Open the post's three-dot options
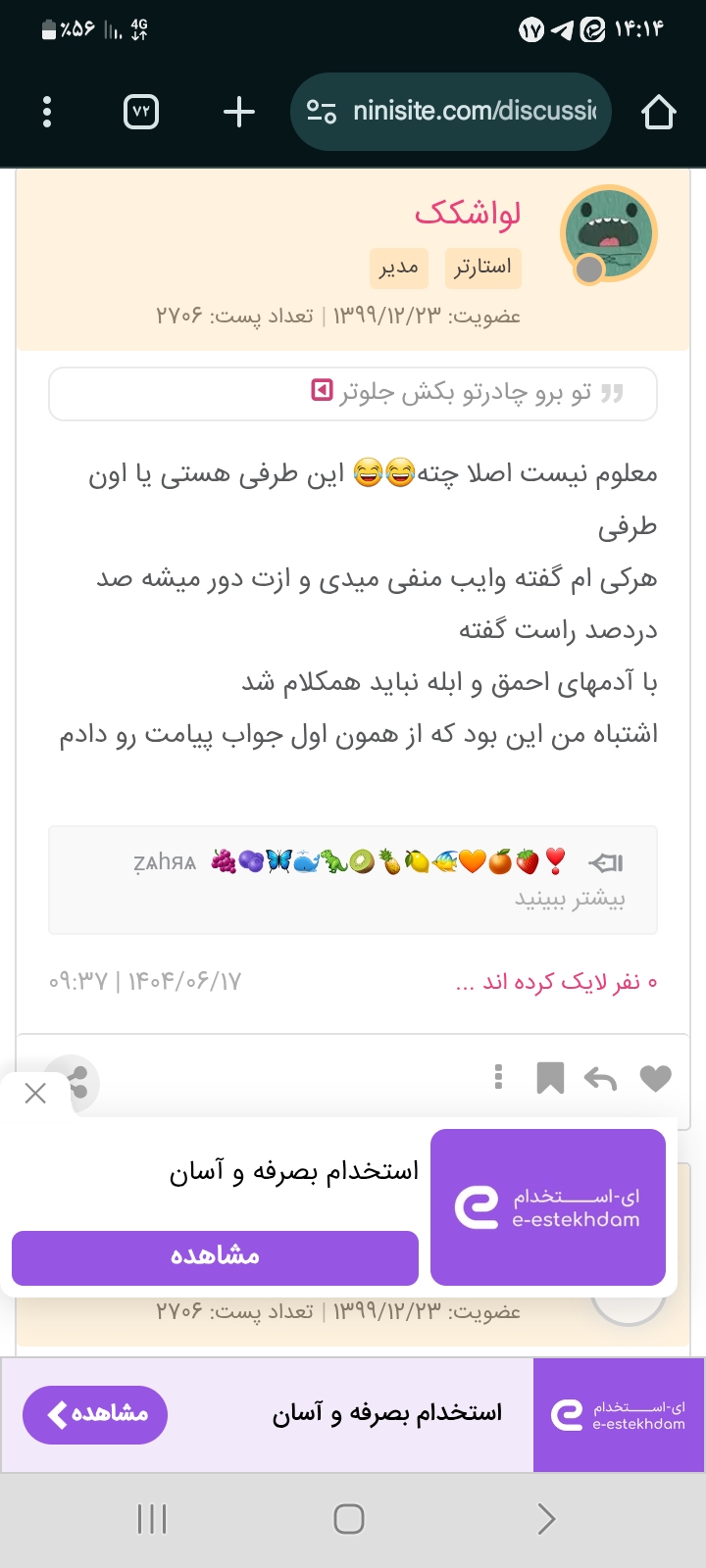The image size is (706, 1568). point(498,1077)
